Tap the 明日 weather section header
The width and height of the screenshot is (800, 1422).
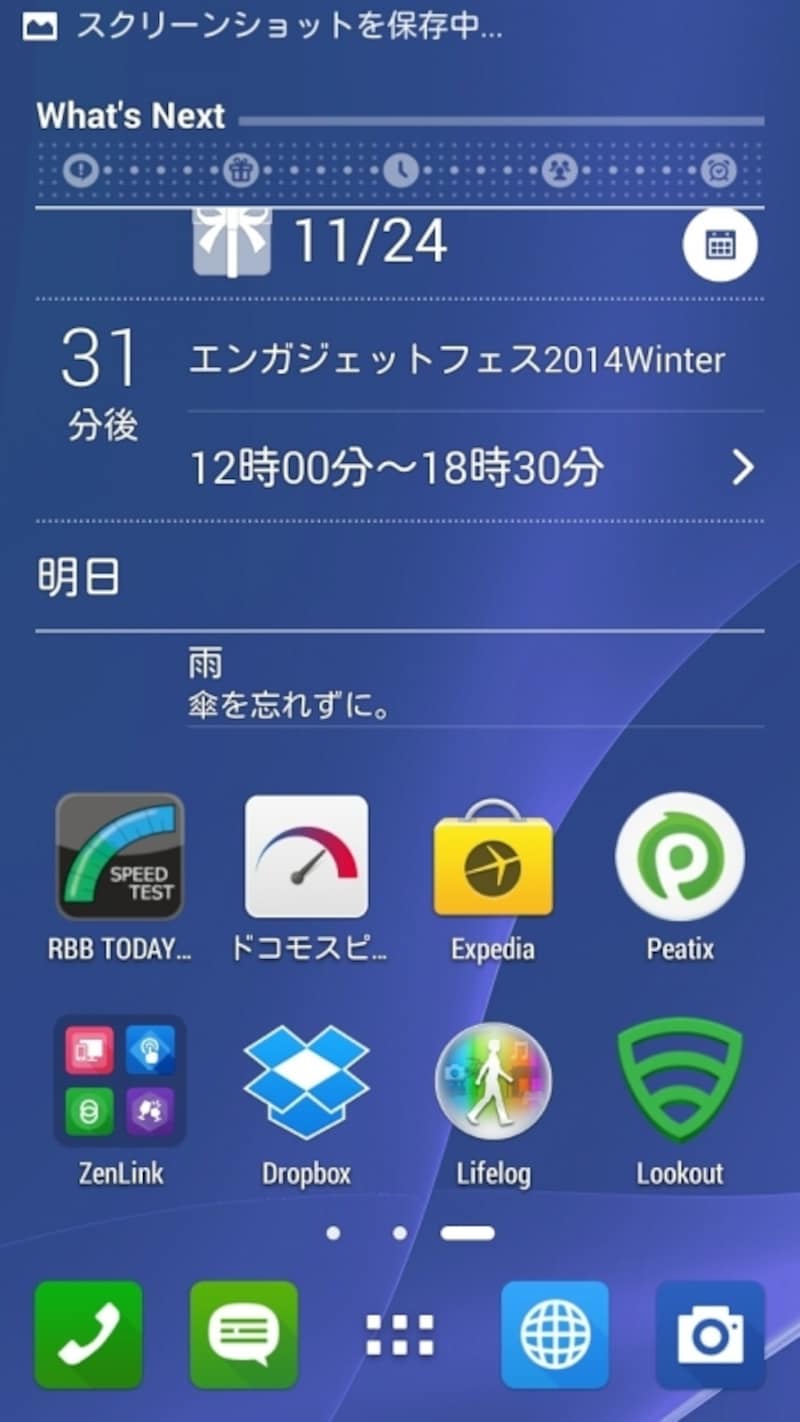[x=80, y=576]
